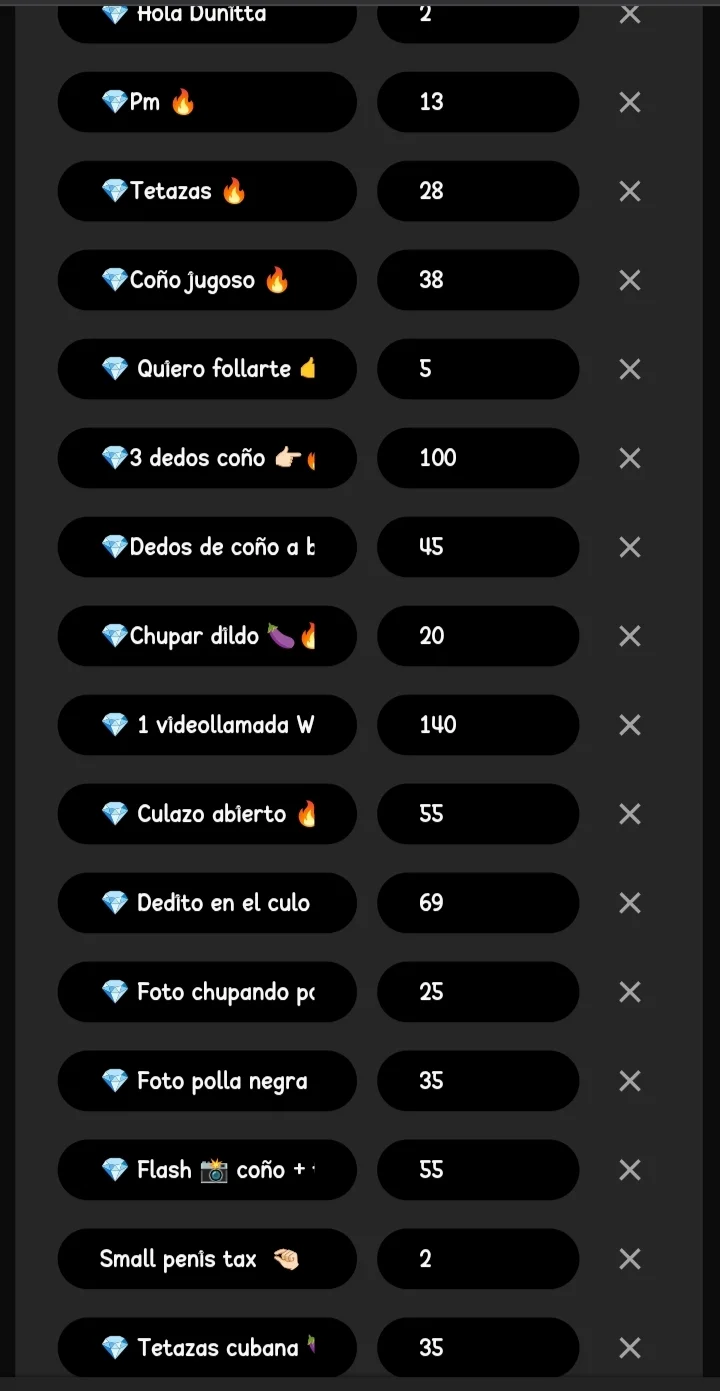Remove the Tetazas cubana item
This screenshot has height=1391, width=720.
click(629, 1348)
